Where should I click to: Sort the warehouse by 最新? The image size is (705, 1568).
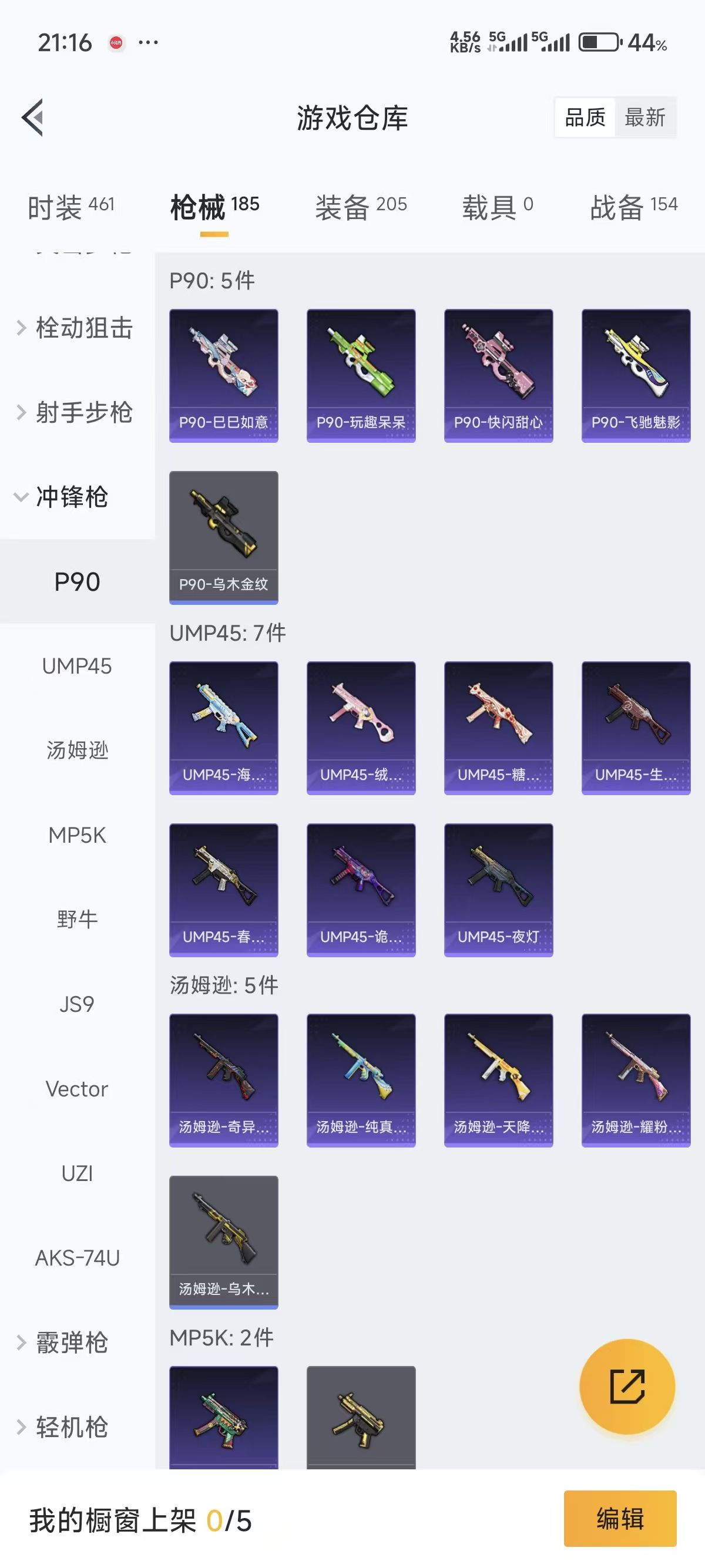tap(644, 117)
